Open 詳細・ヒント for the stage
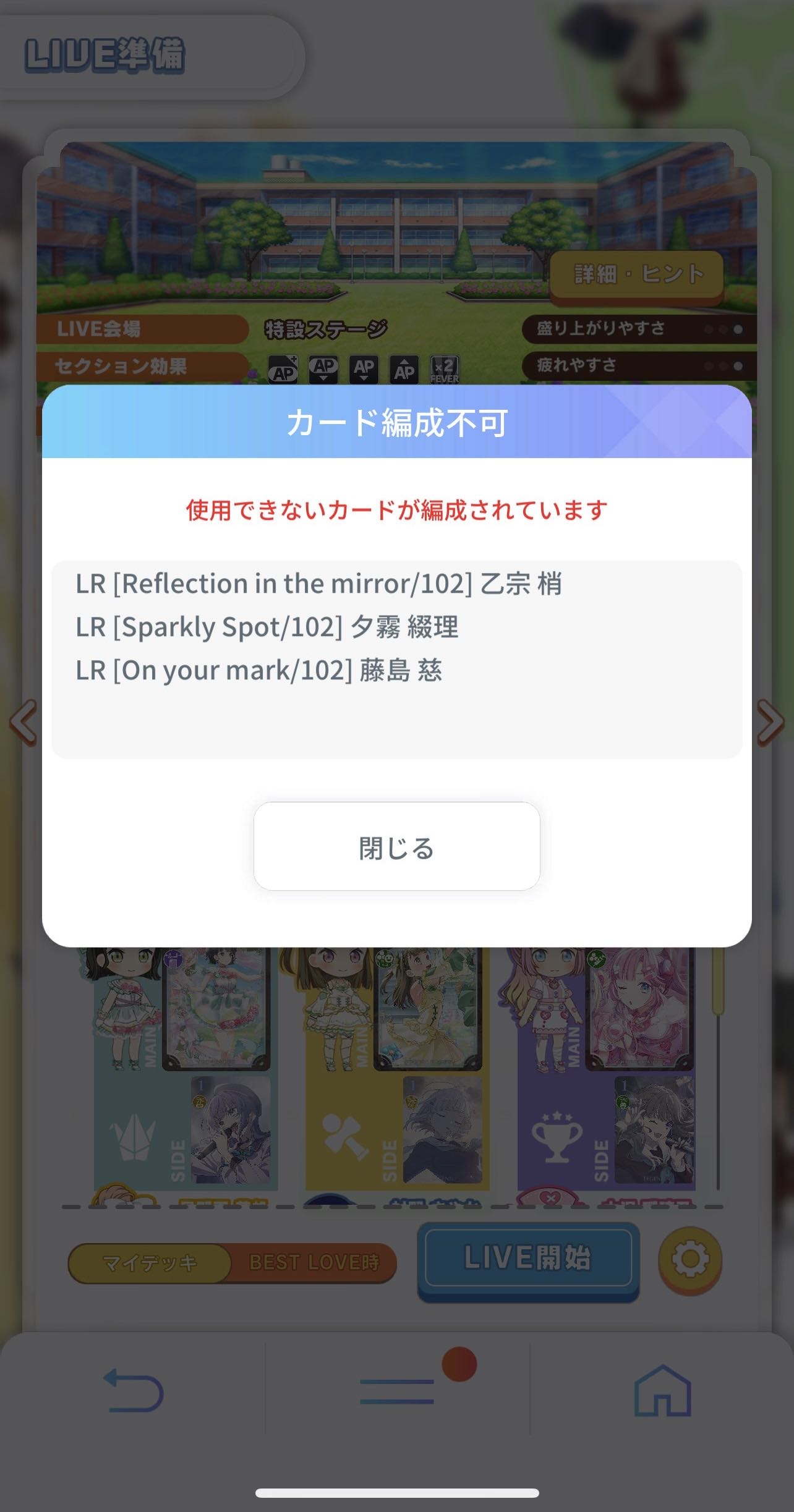The width and height of the screenshot is (794, 1512). point(637,274)
